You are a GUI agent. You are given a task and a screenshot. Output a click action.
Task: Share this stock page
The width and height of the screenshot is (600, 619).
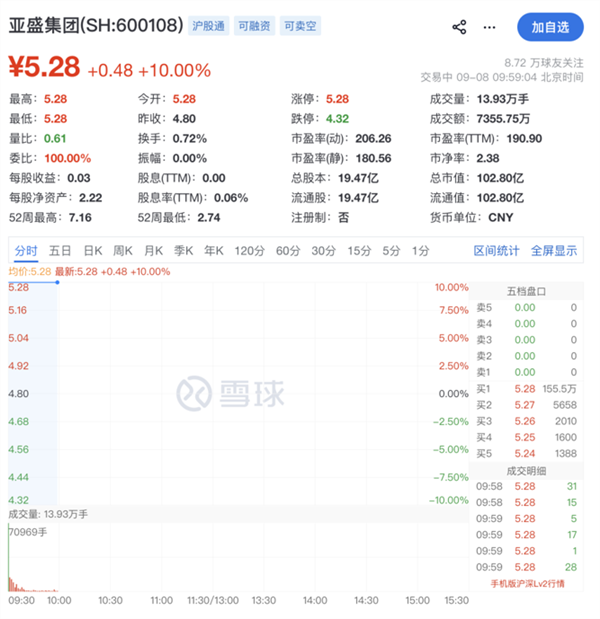point(459,27)
